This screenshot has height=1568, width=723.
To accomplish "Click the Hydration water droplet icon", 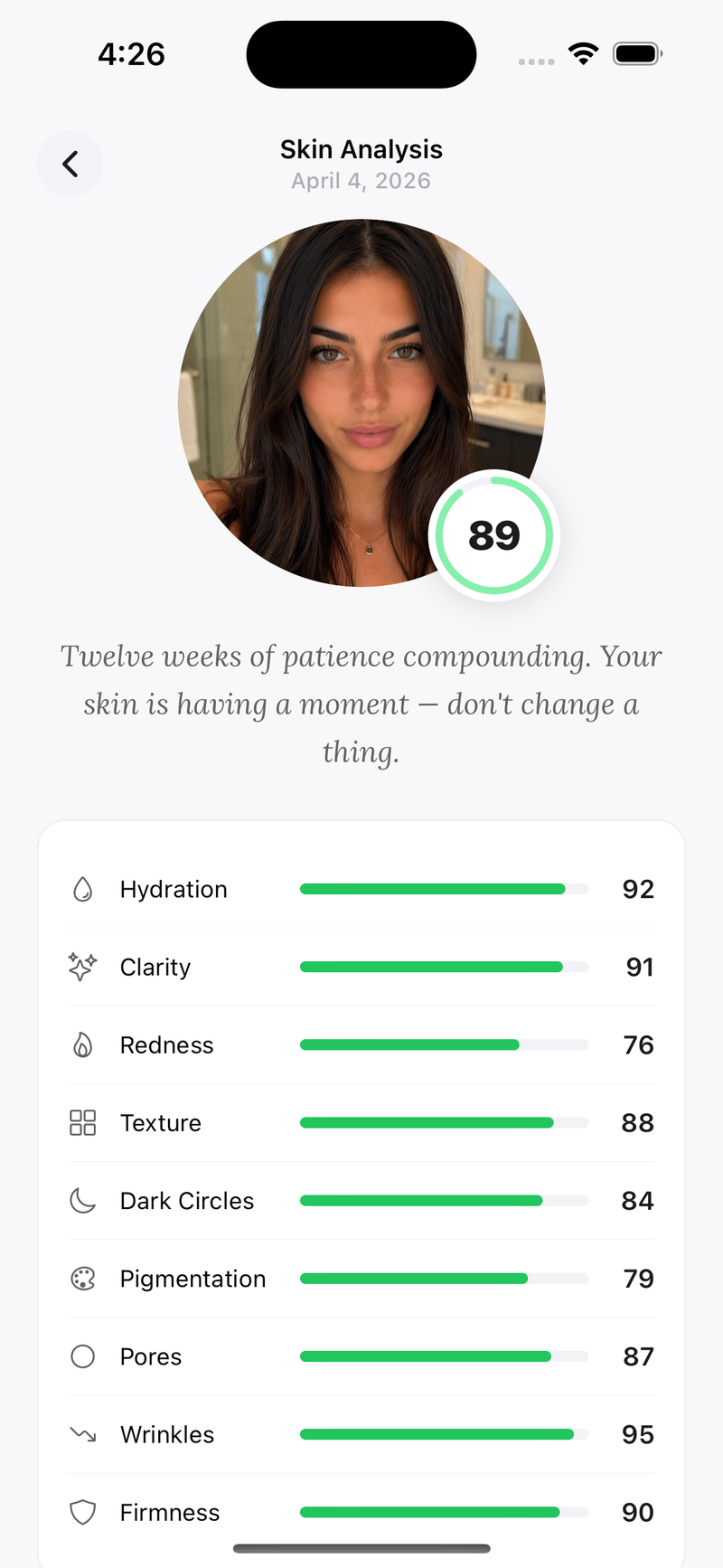I will click(82, 889).
